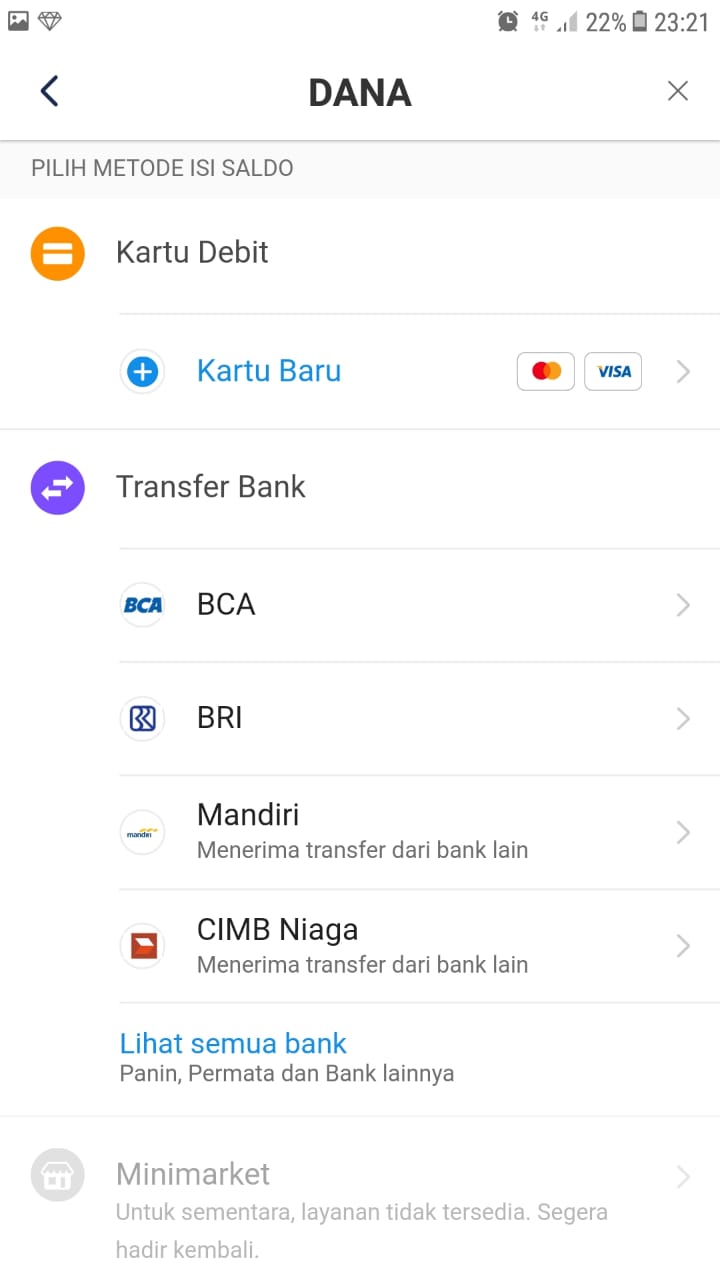Open Lihat semua bank link

point(233,1044)
